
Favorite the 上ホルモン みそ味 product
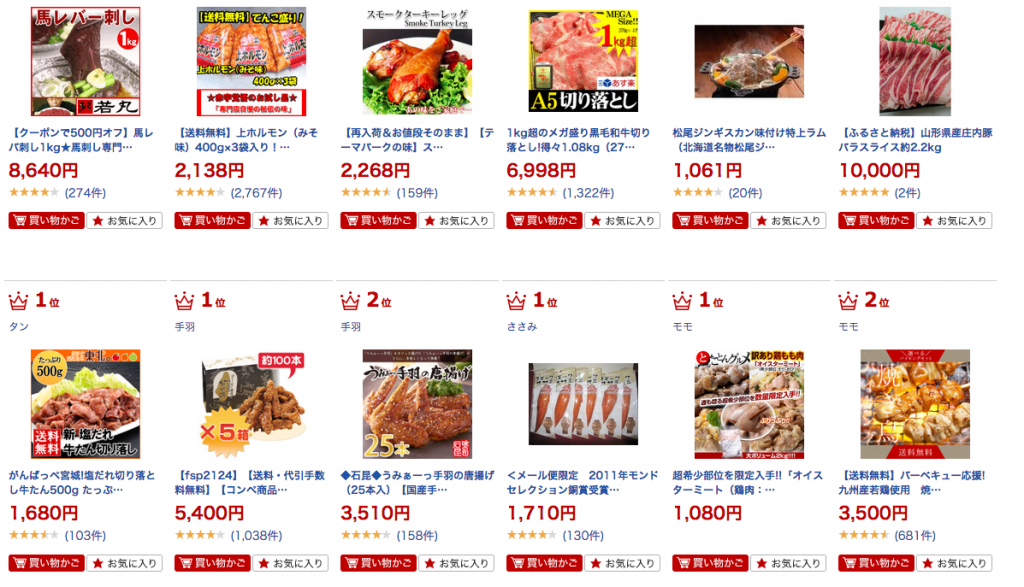coord(289,221)
